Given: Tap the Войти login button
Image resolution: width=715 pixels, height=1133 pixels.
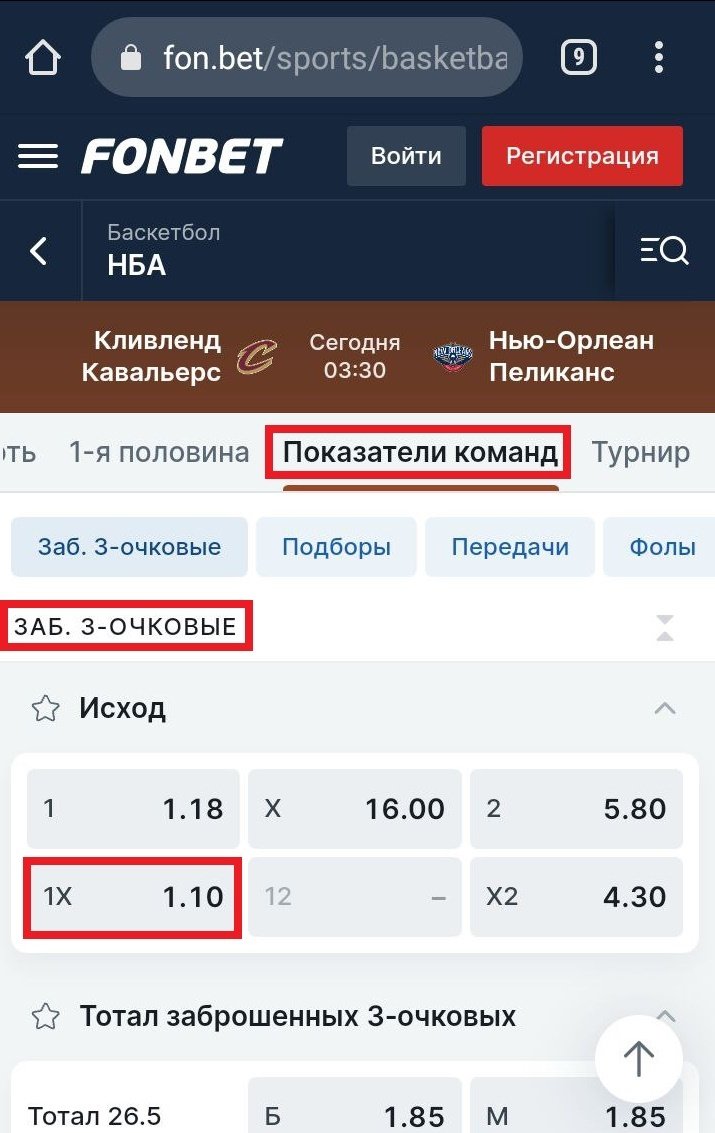Looking at the screenshot, I should (x=406, y=156).
